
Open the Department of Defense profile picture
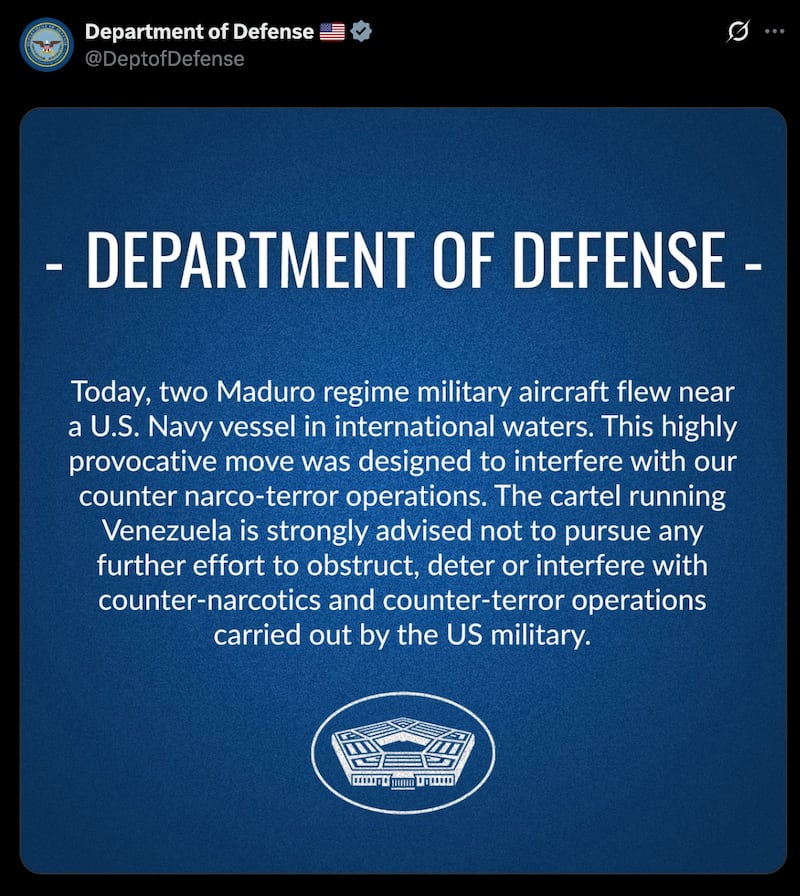point(47,45)
